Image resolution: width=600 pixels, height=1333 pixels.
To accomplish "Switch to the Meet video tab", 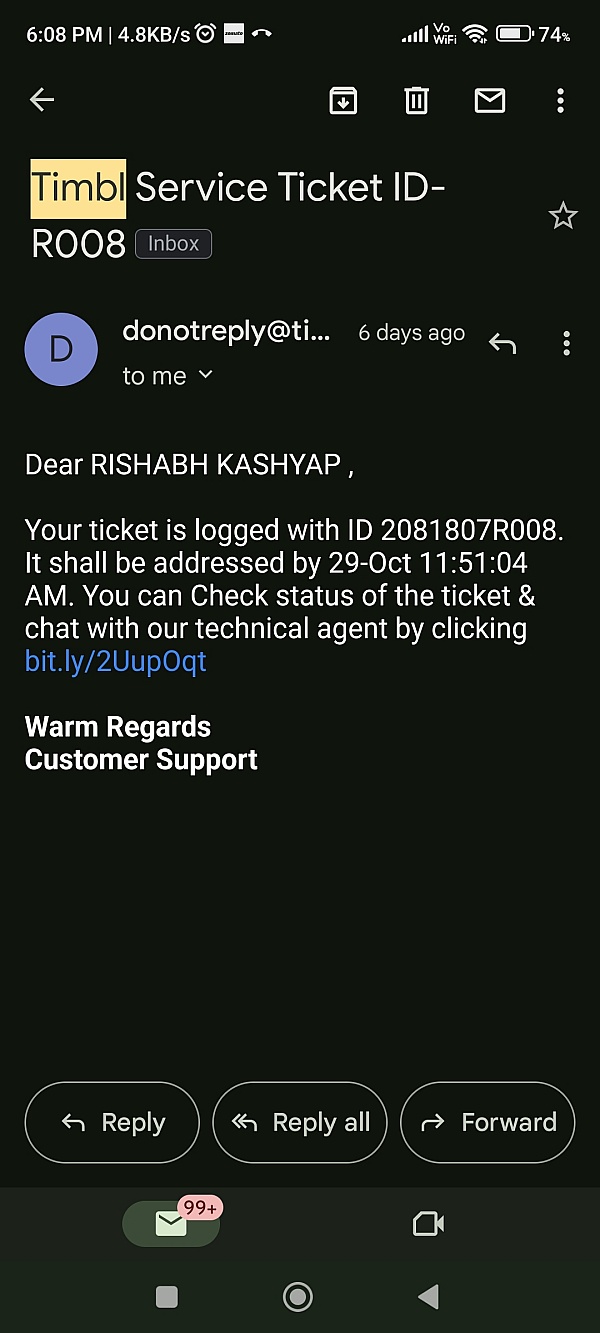I will [x=428, y=1223].
